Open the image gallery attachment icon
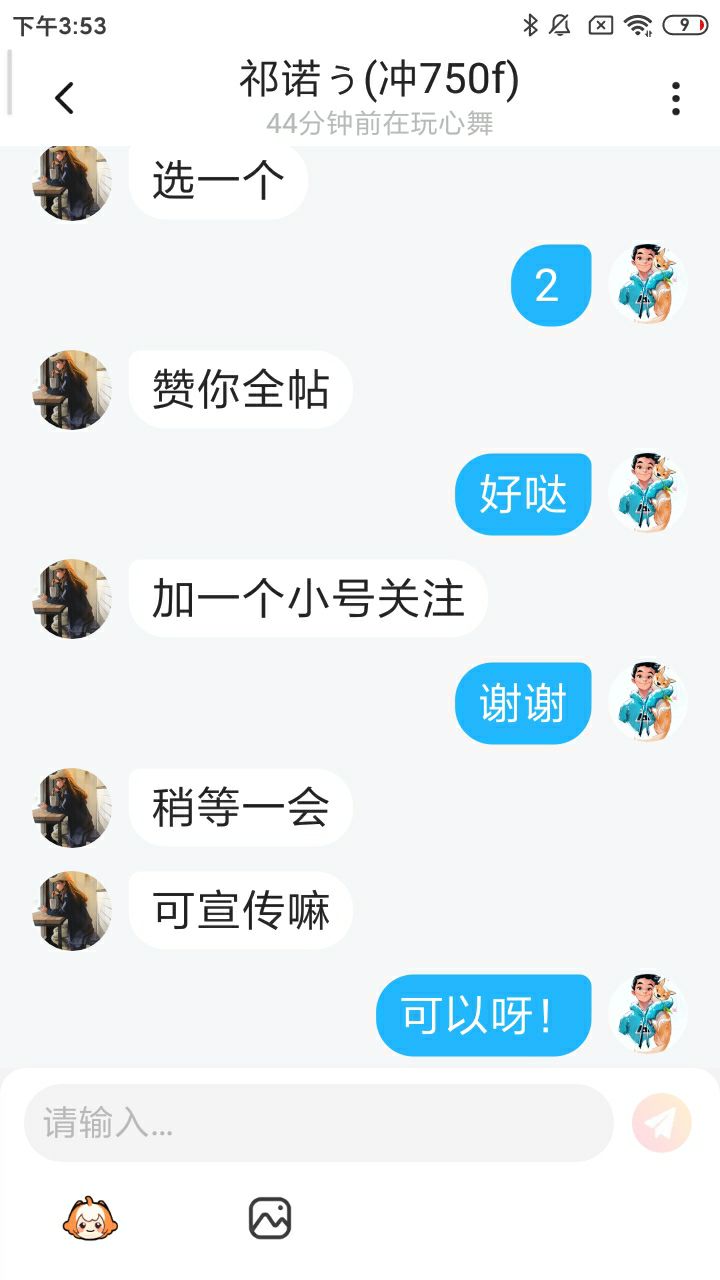720x1280 pixels. click(270, 1218)
